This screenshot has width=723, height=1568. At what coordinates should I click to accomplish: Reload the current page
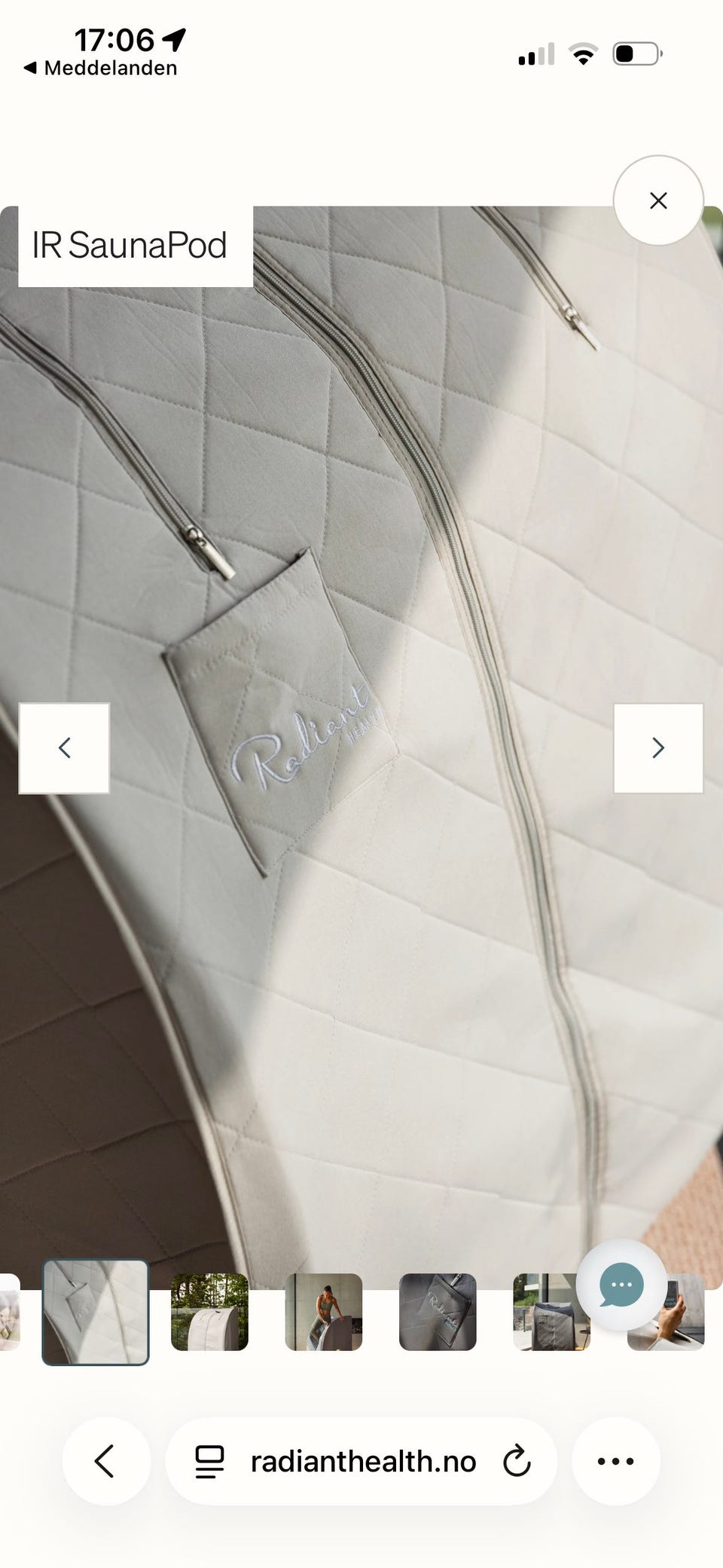pos(517,1461)
